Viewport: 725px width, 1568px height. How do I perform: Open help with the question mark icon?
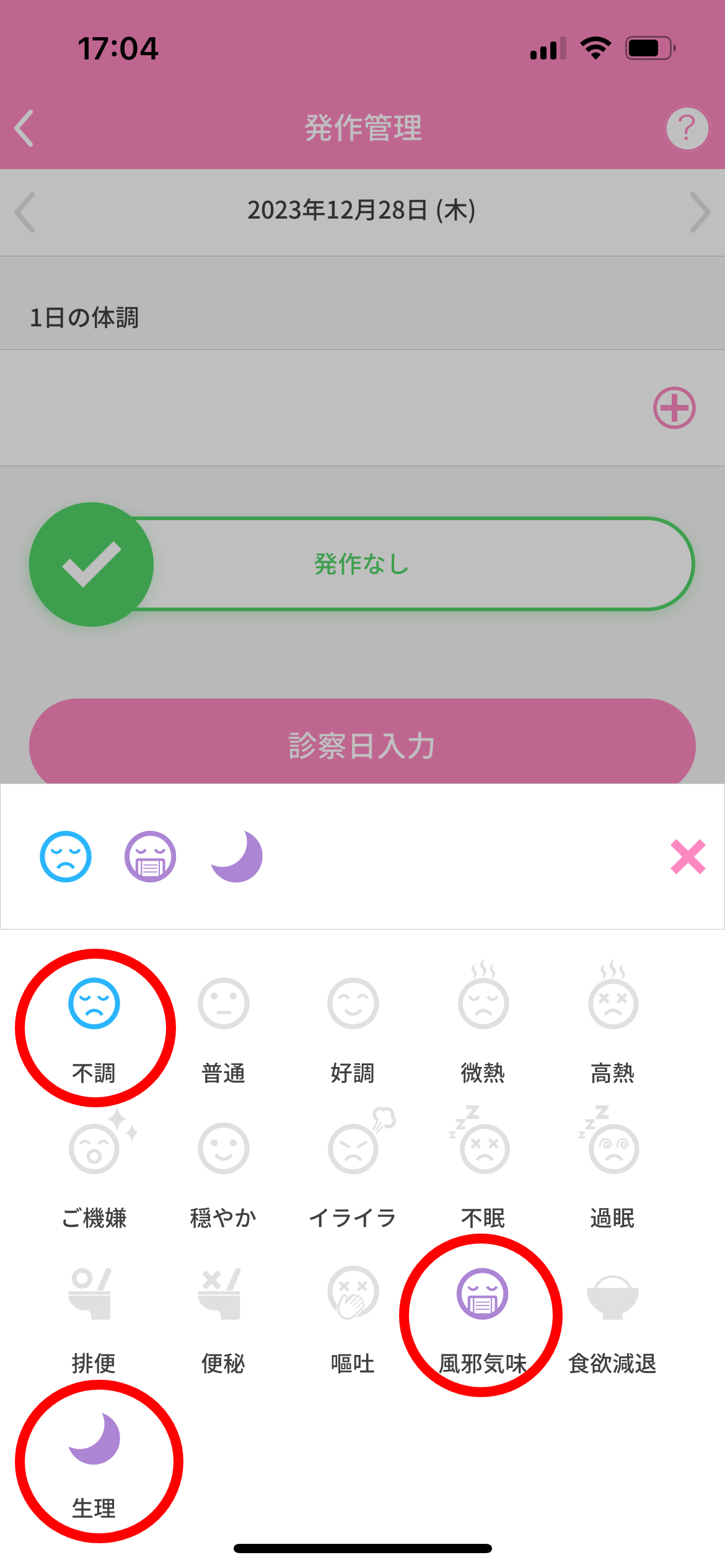(x=687, y=128)
